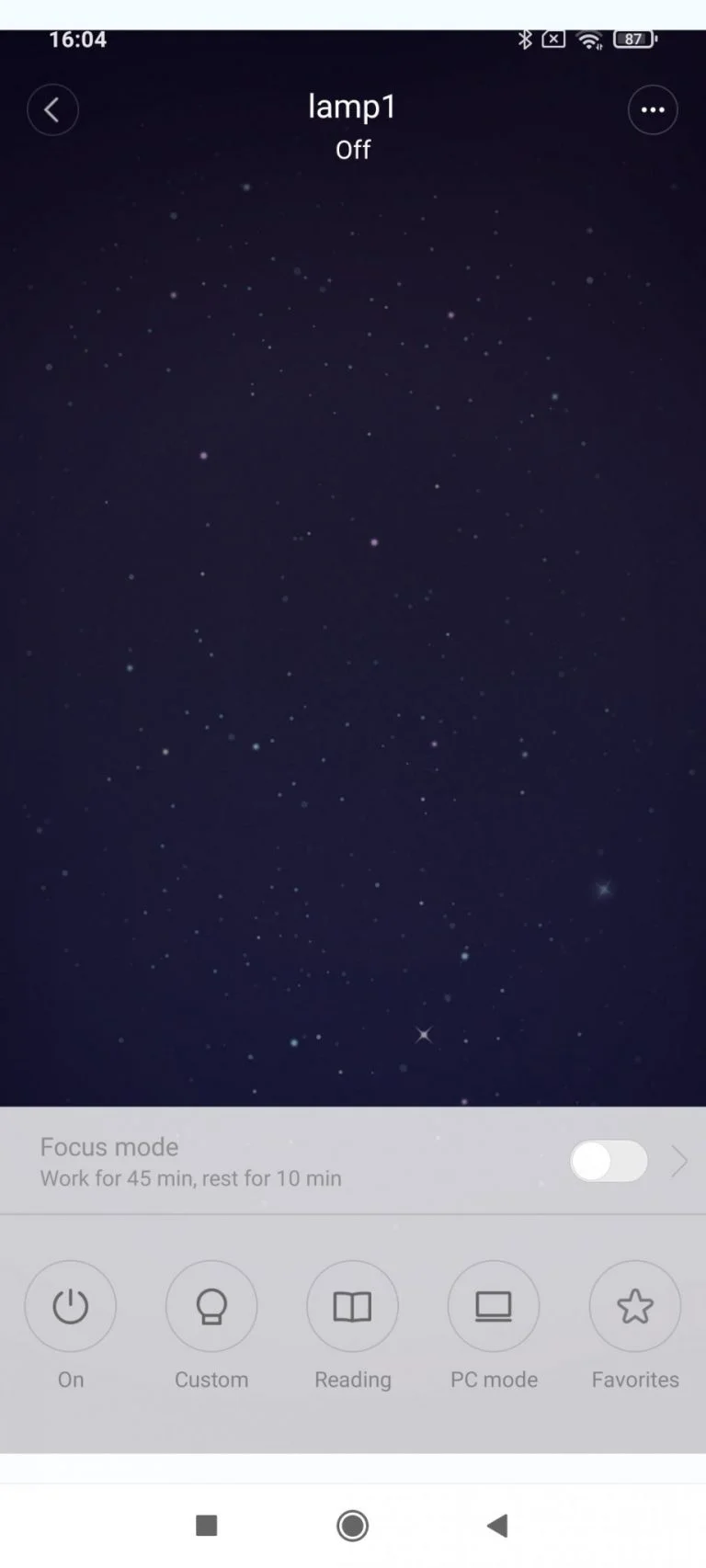Open Favorites lighting presets
Image resolution: width=706 pixels, height=1568 pixels.
click(634, 1306)
